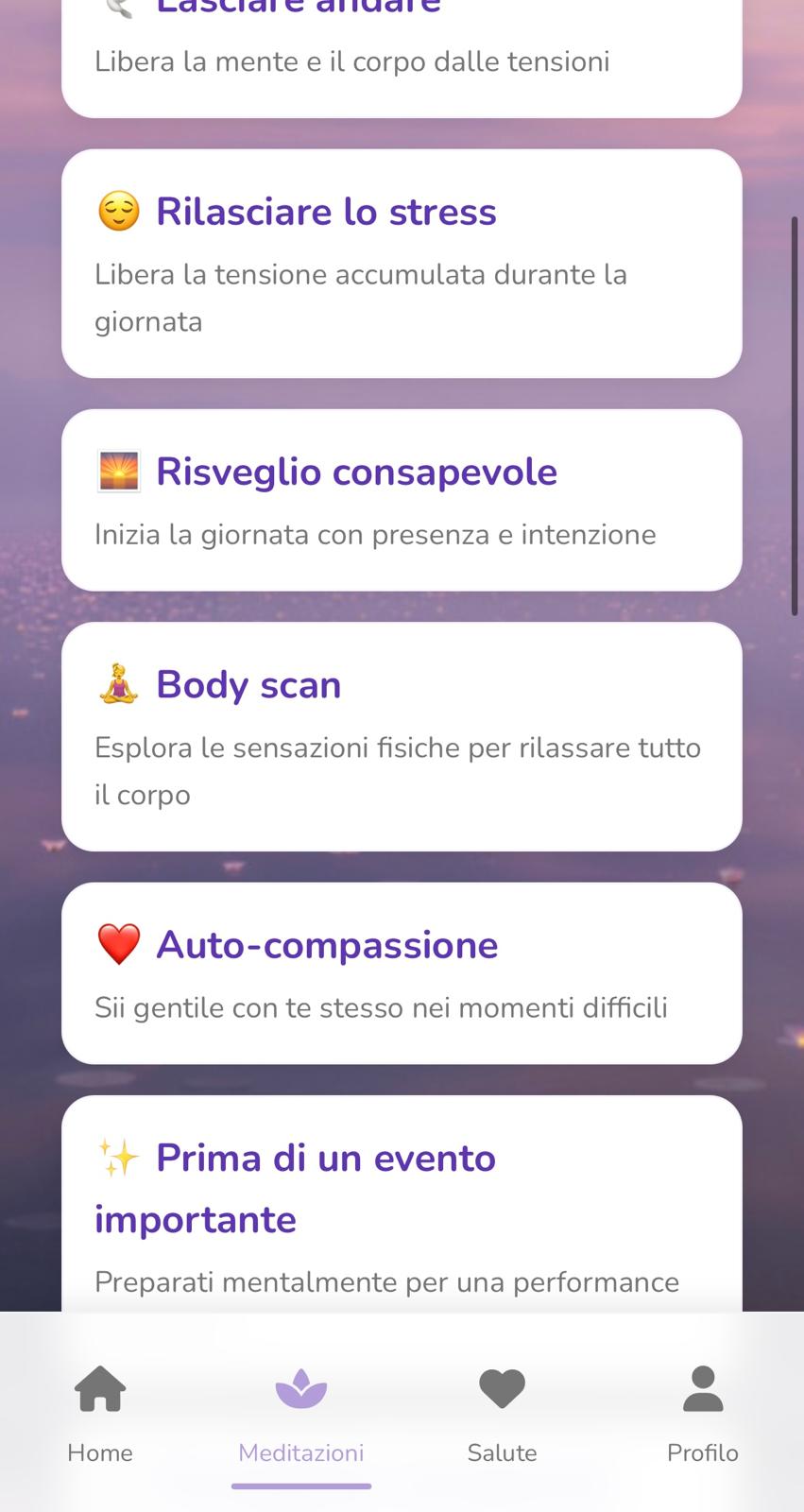Screen dimensions: 804x1512
Task: Open the Auto-compassione meditation
Action: [x=402, y=973]
